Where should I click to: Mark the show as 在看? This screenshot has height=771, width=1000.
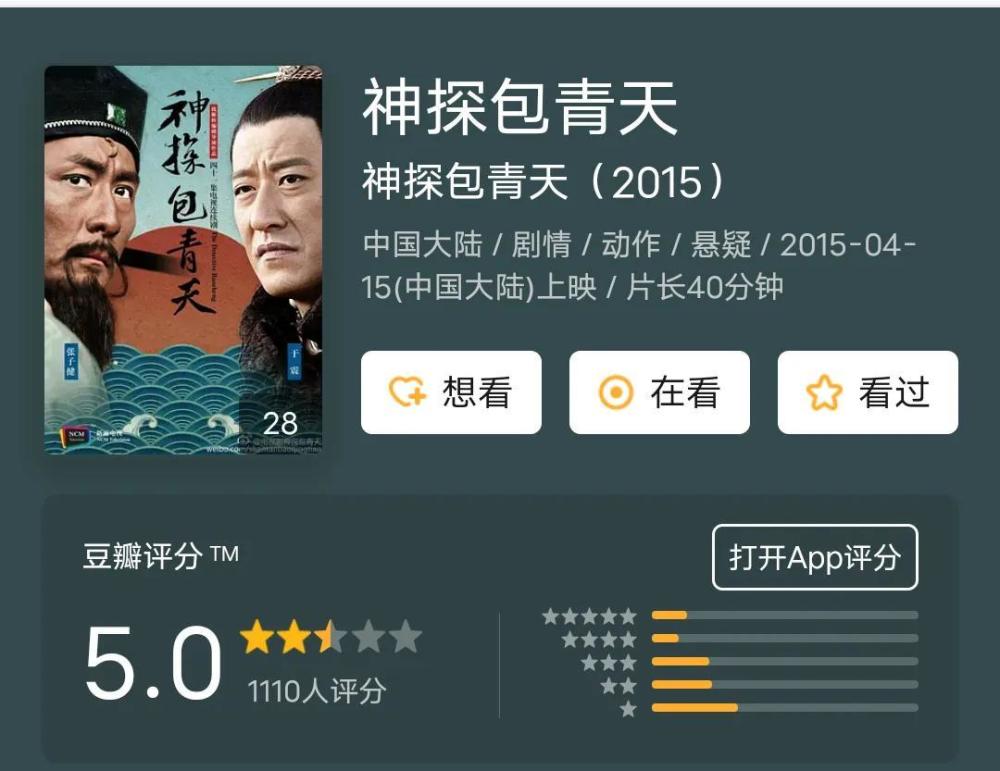tap(659, 392)
